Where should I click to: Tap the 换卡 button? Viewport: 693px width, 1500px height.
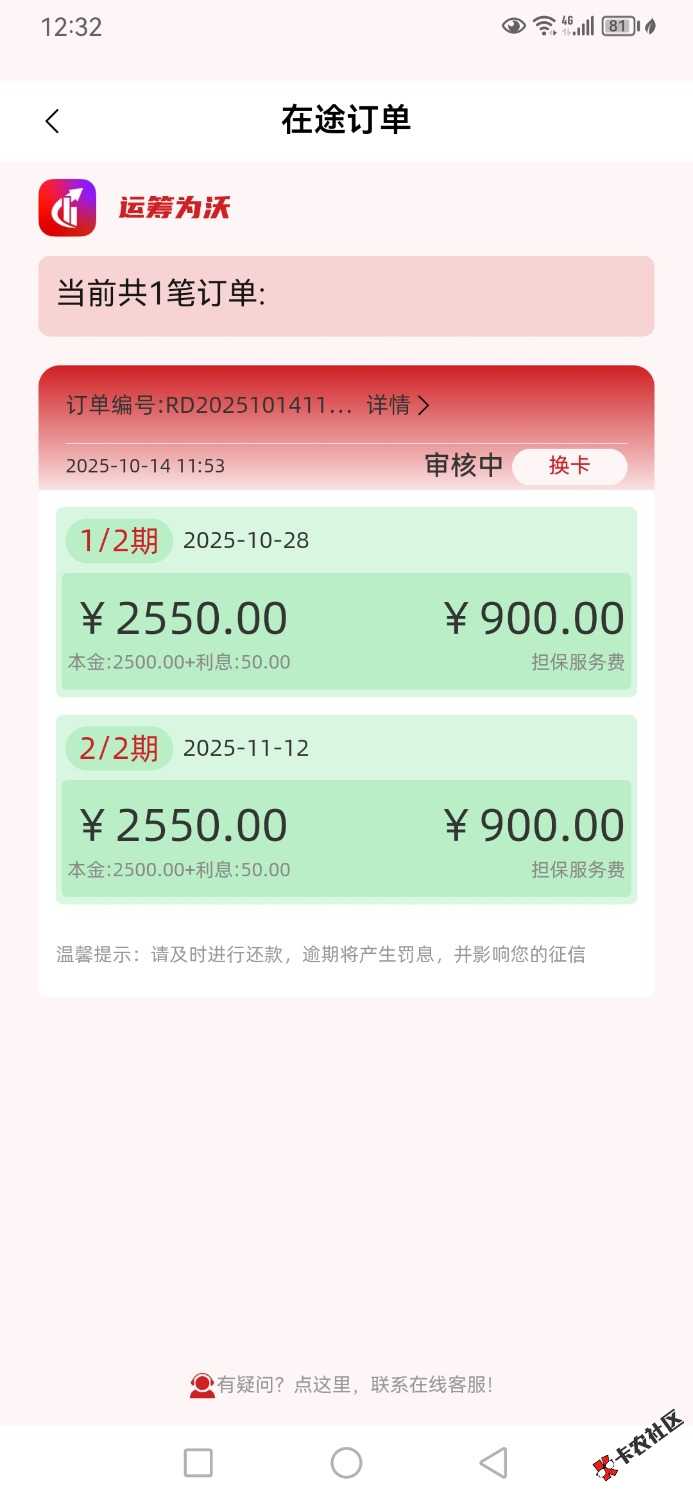click(569, 466)
